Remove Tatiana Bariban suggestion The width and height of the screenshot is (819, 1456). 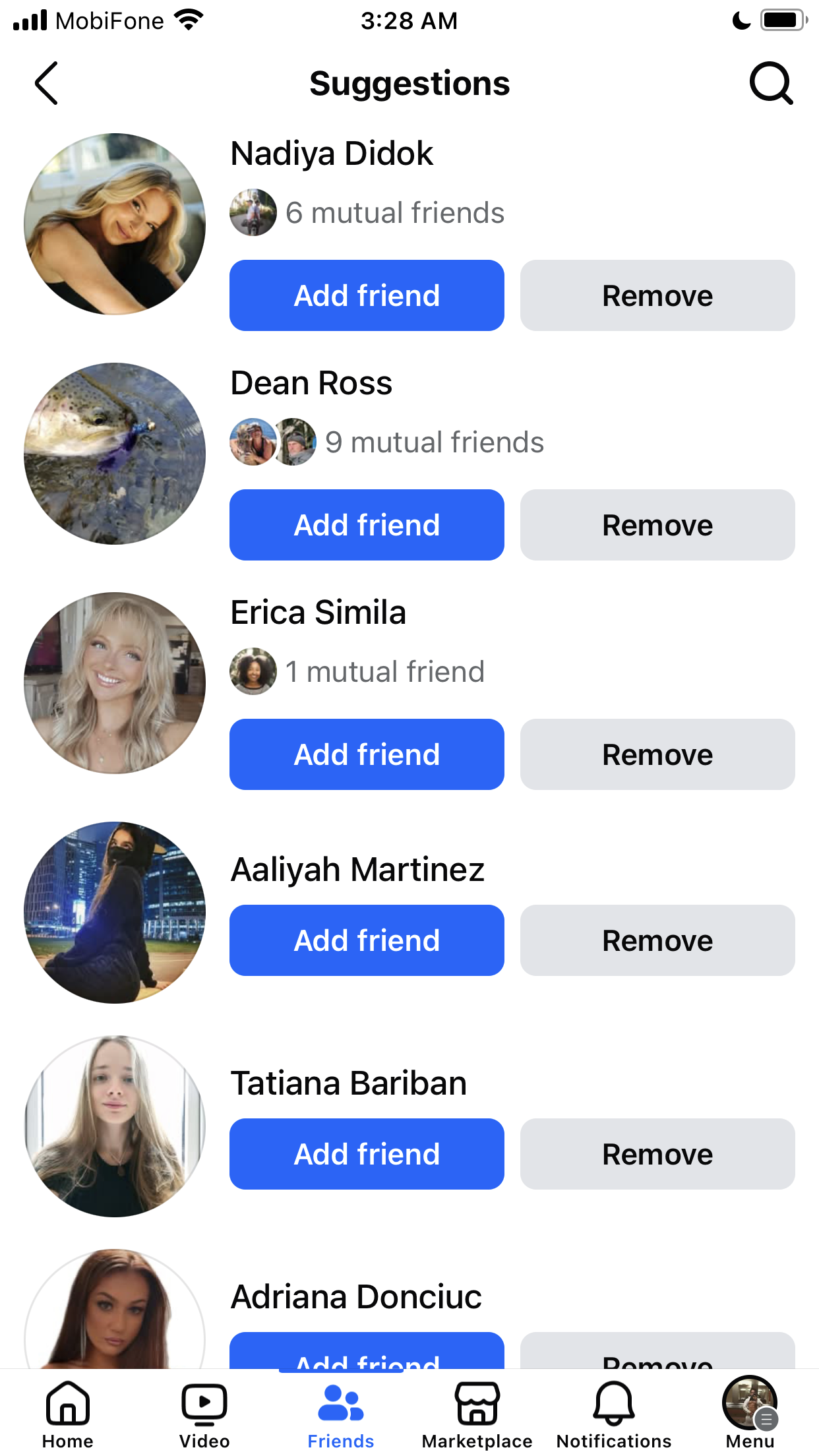coord(657,1154)
